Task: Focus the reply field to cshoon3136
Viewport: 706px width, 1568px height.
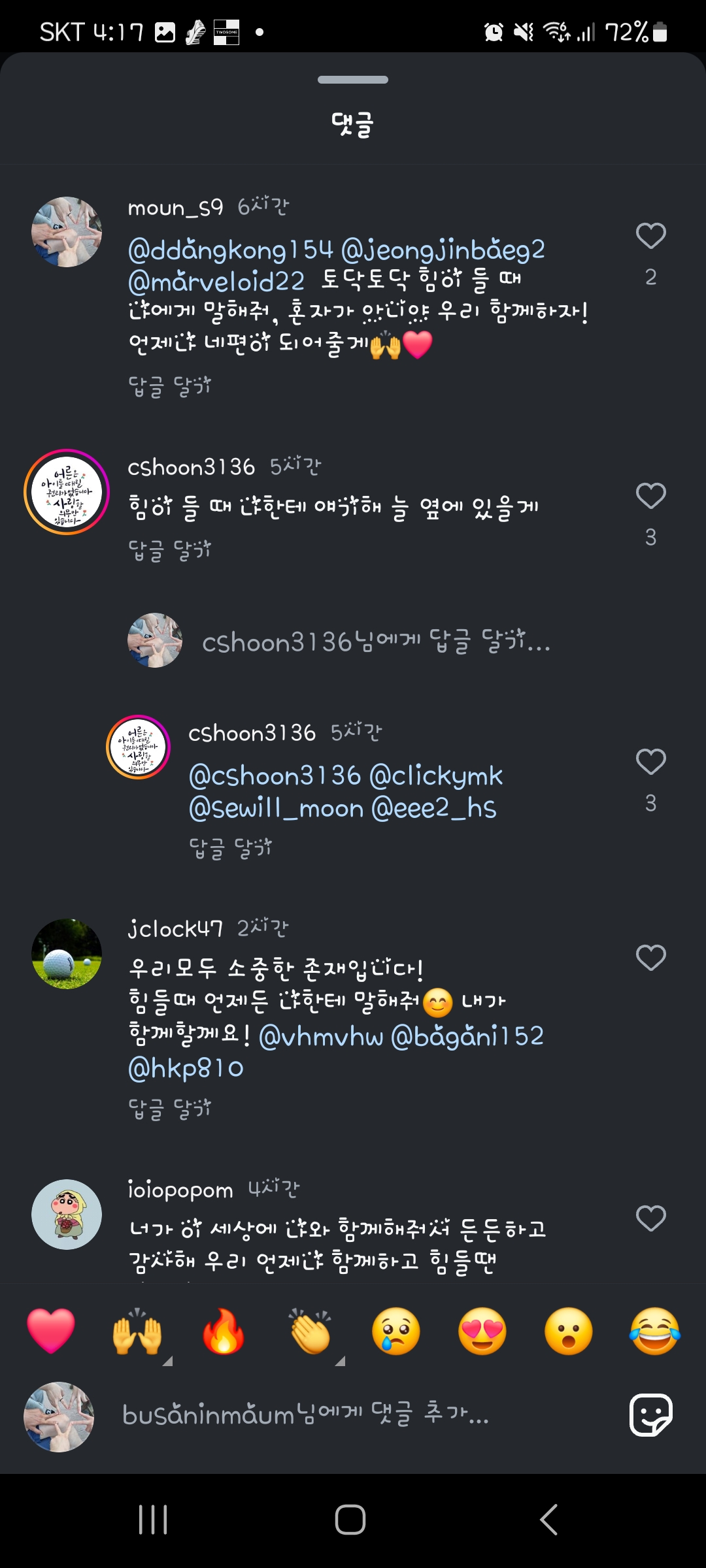Action: pos(376,642)
